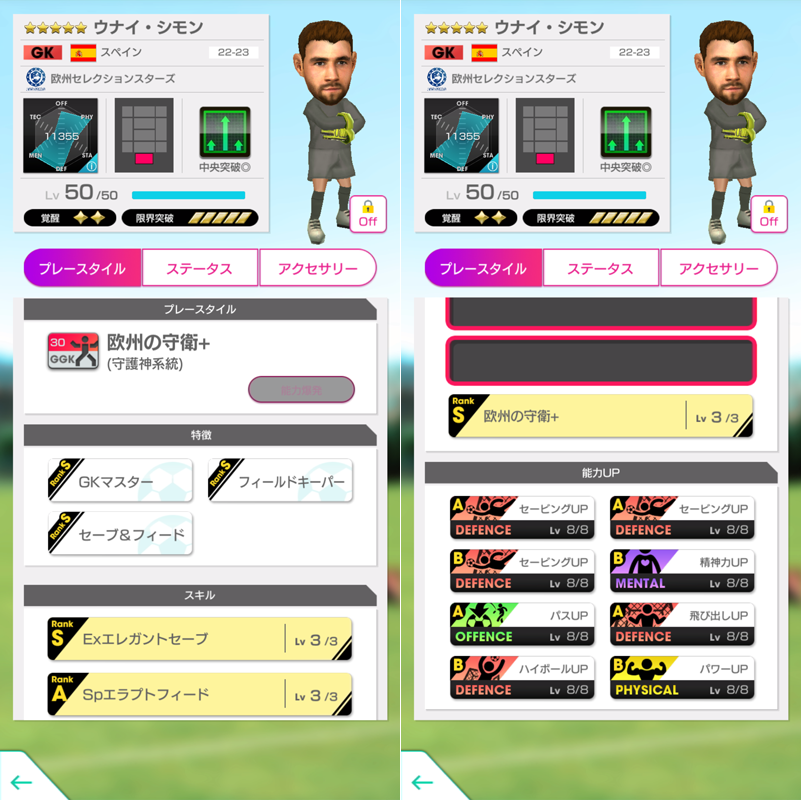
Task: Open the Exエレガントセーブ skill
Action: point(200,639)
